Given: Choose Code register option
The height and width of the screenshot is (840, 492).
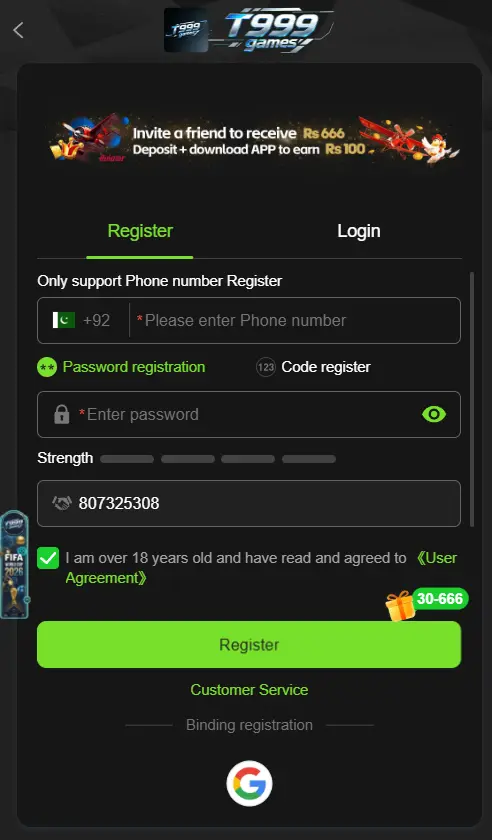Looking at the screenshot, I should 314,367.
